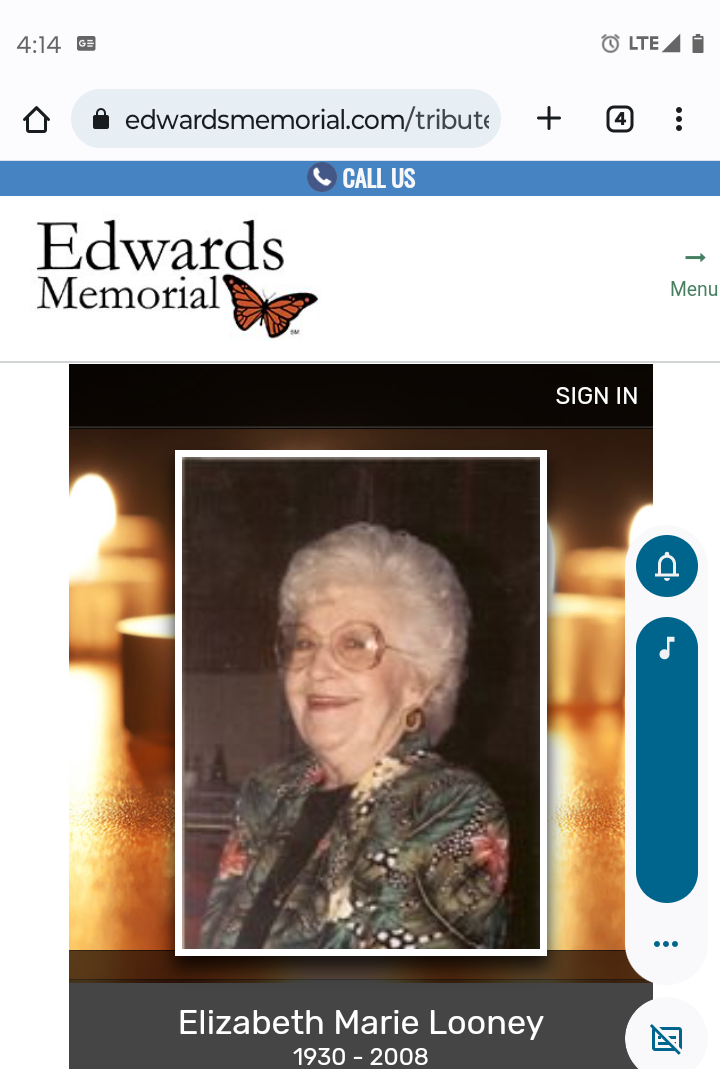The height and width of the screenshot is (1069, 720).
Task: Expand more tribute options via ellipsis
Action: click(x=666, y=942)
